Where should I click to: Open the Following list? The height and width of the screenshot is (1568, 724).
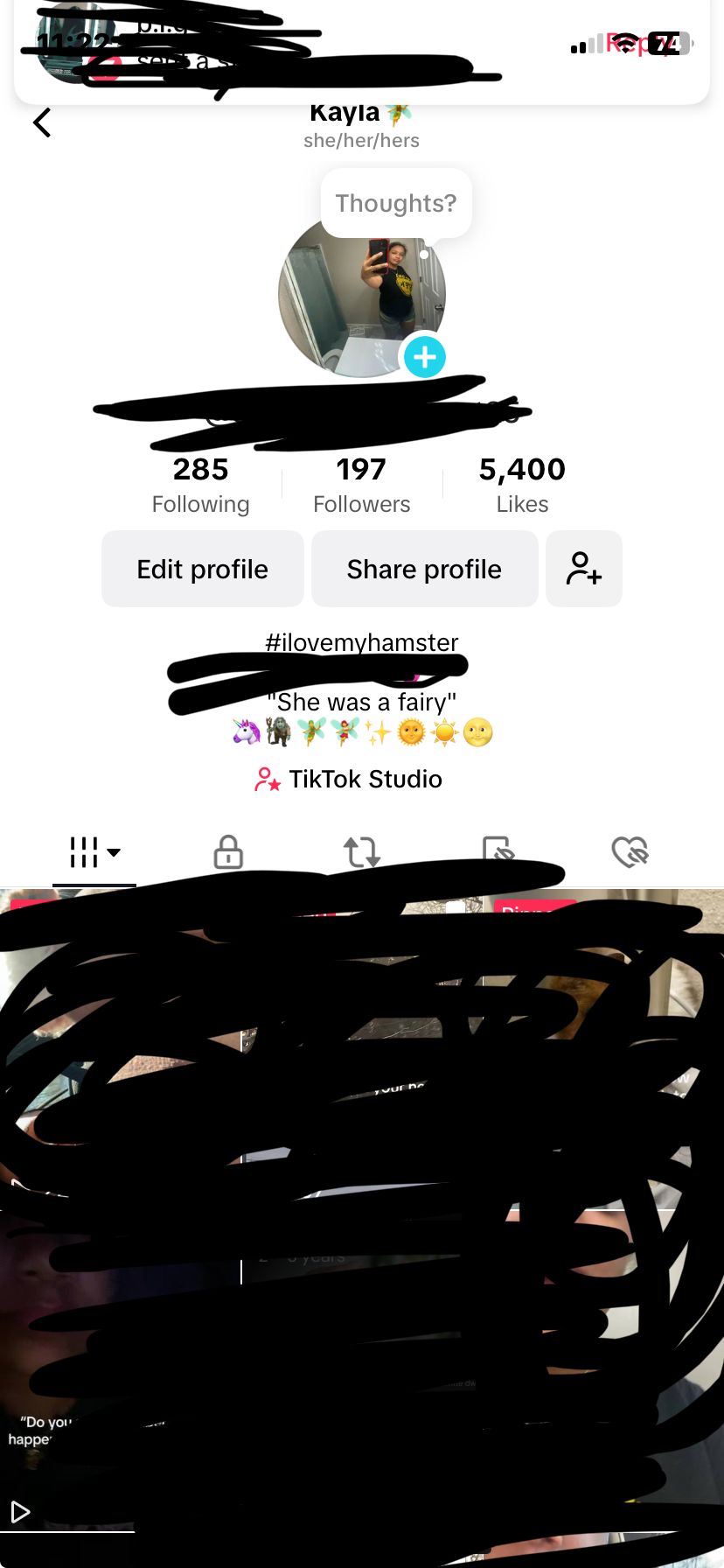pos(200,485)
